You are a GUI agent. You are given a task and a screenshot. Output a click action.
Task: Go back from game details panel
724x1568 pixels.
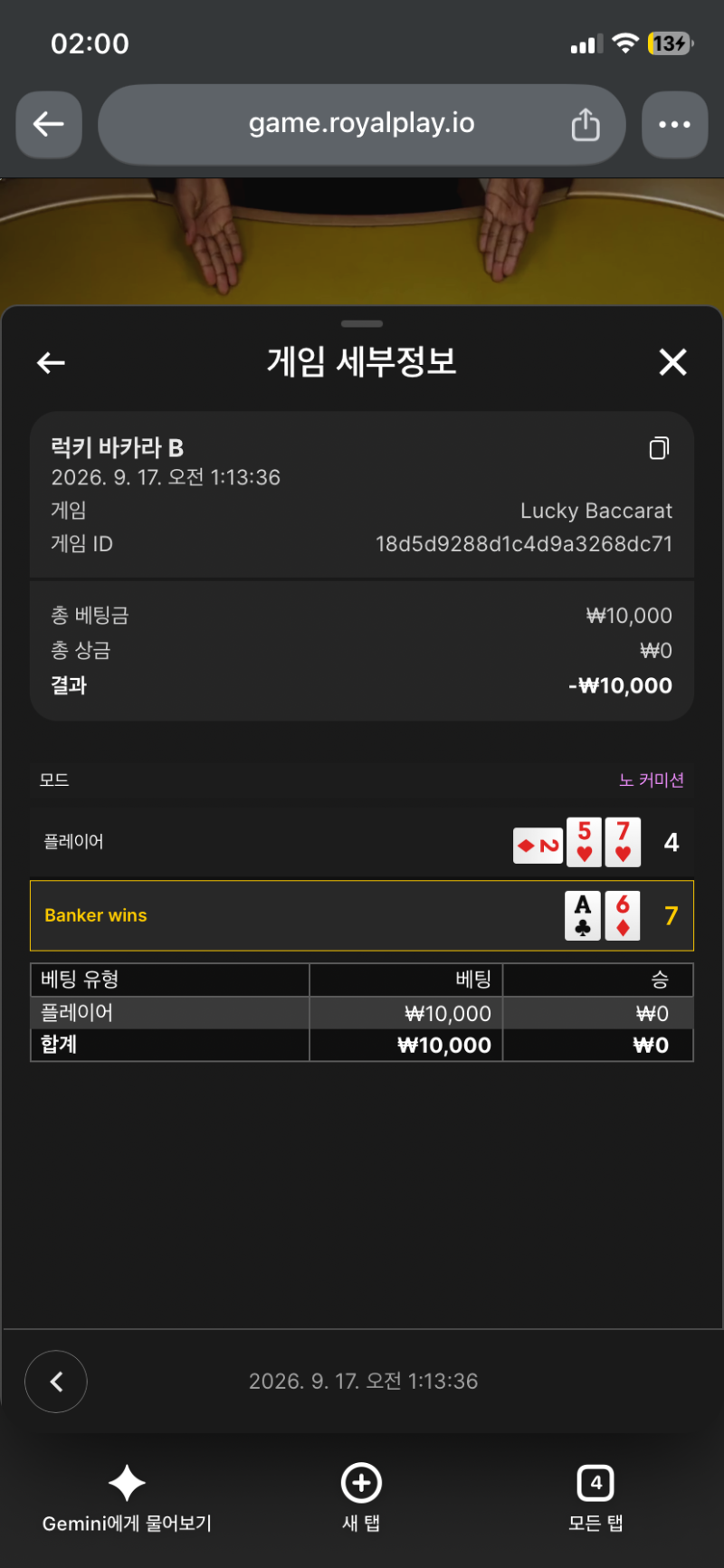(x=51, y=363)
